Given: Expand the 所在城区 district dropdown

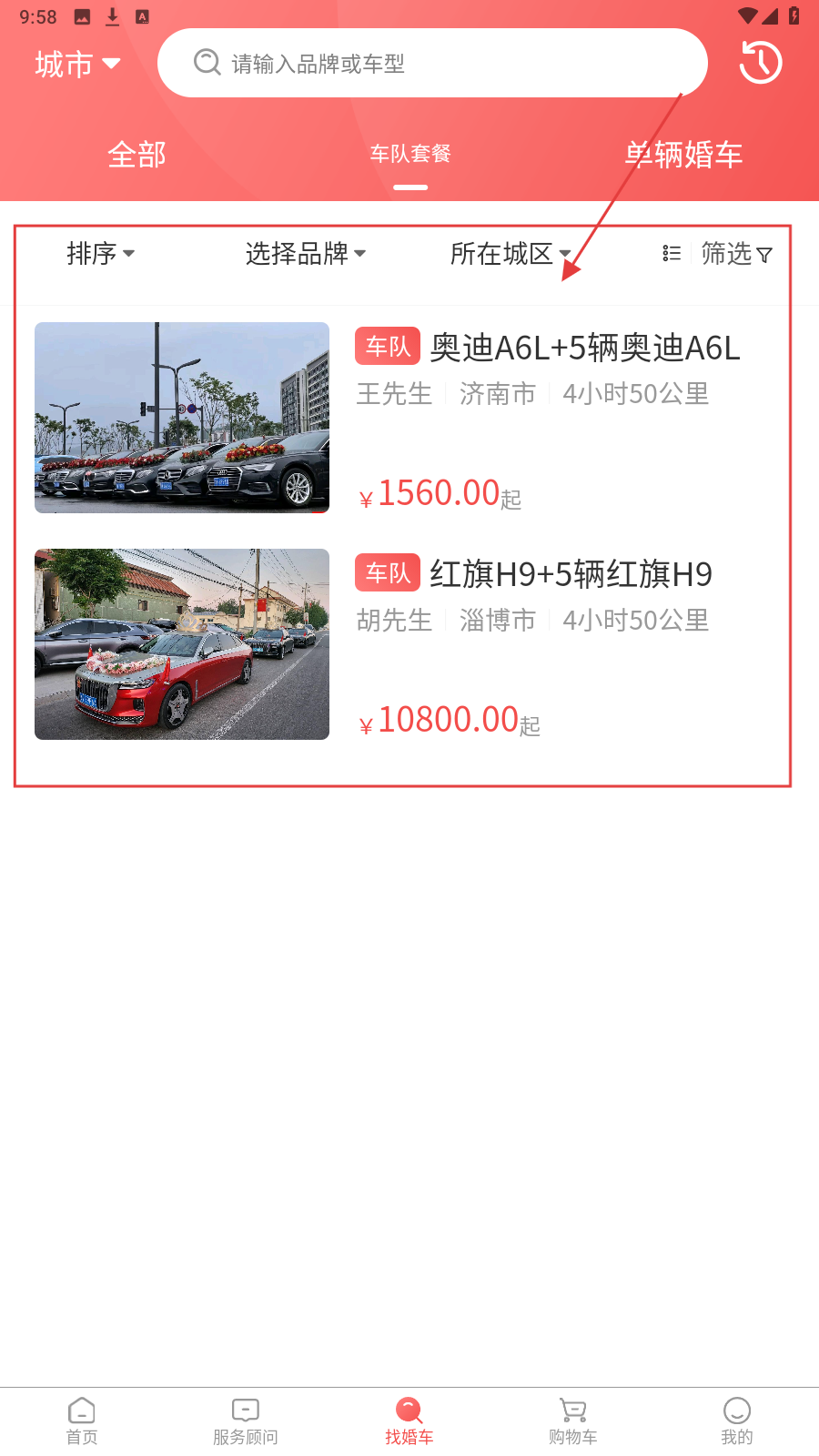Looking at the screenshot, I should (510, 253).
